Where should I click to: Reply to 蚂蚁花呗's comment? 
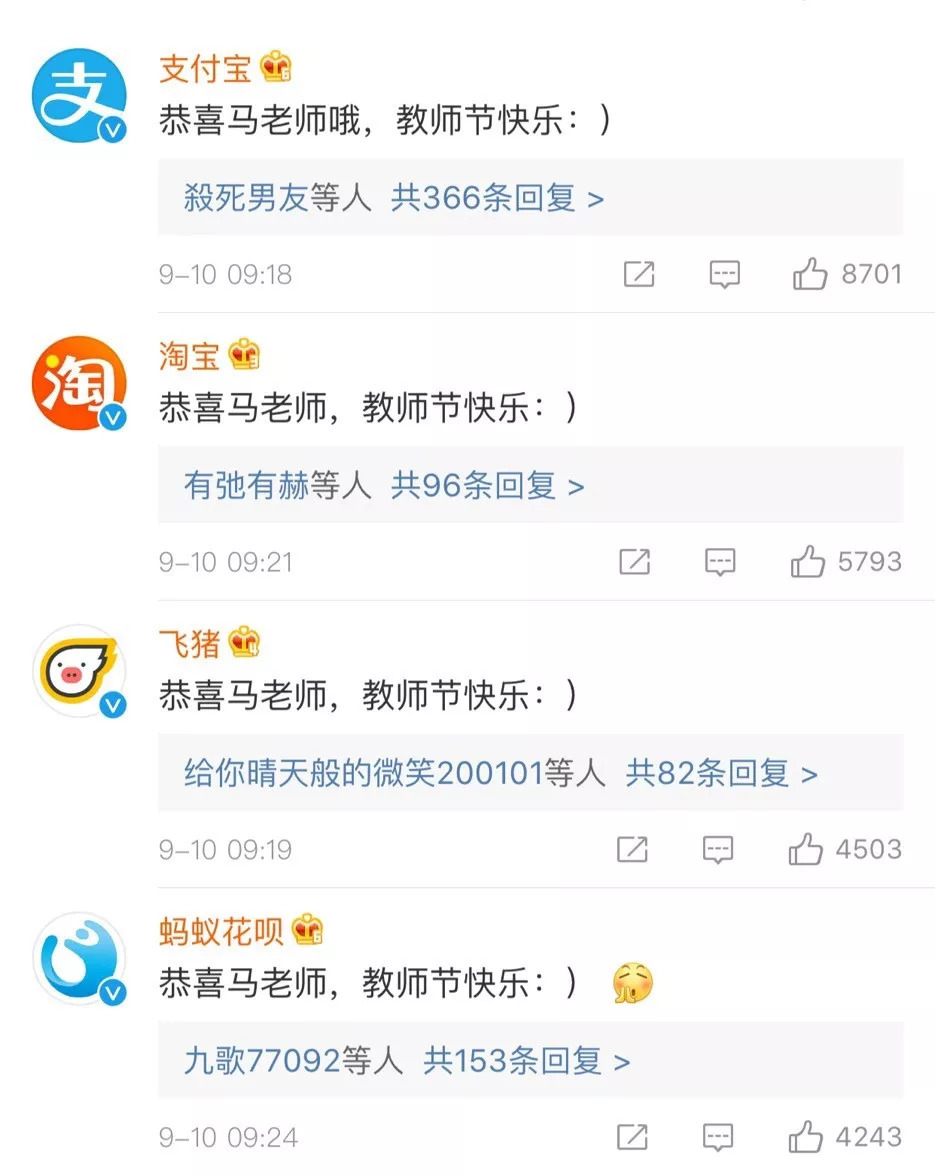click(x=718, y=1137)
